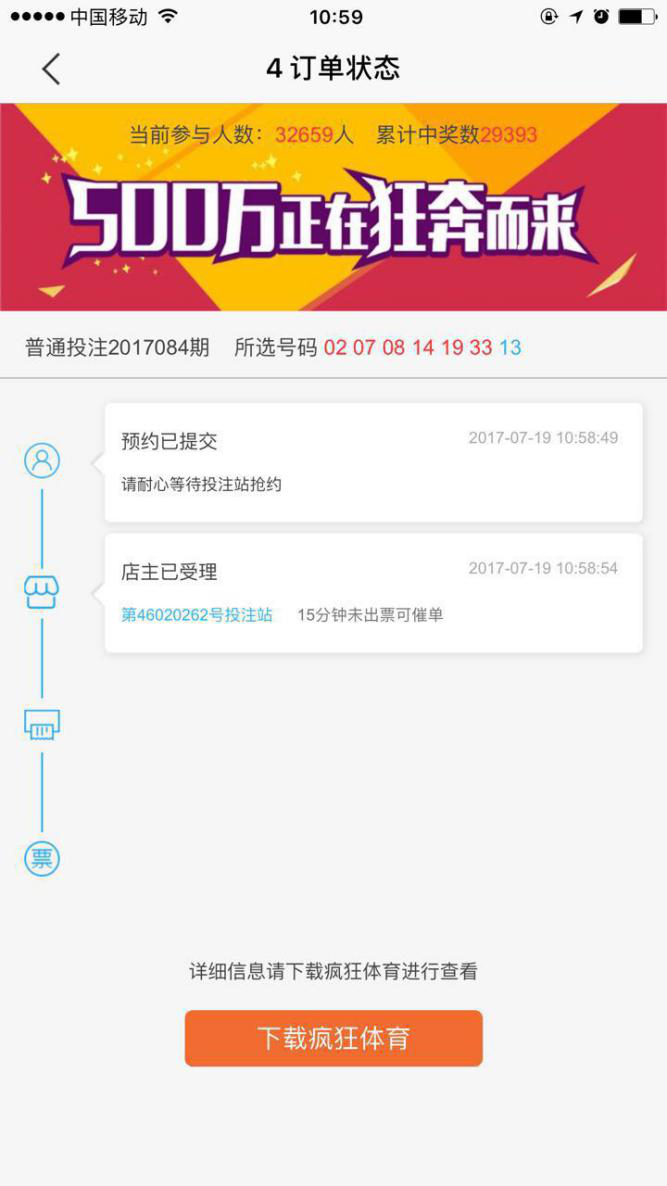Open the 500万正在狂奔而来 promo banner
Viewport: 667px width, 1186px height.
(333, 215)
